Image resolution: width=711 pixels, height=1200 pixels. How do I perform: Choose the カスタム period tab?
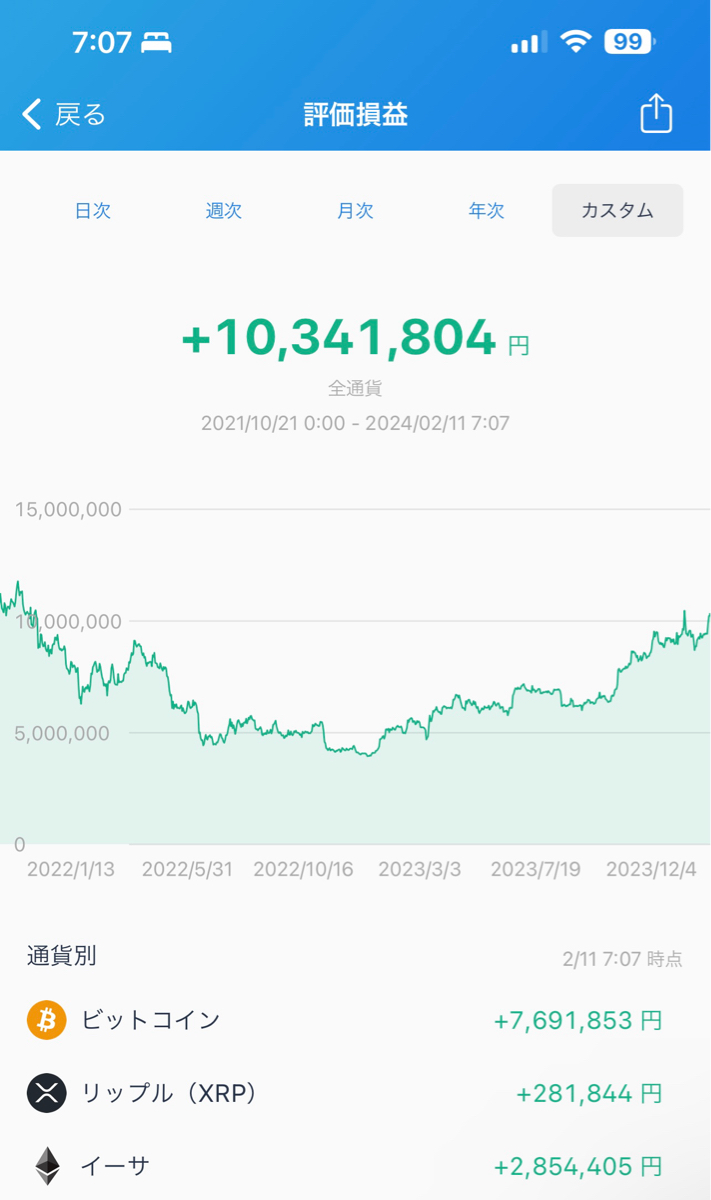pos(618,211)
